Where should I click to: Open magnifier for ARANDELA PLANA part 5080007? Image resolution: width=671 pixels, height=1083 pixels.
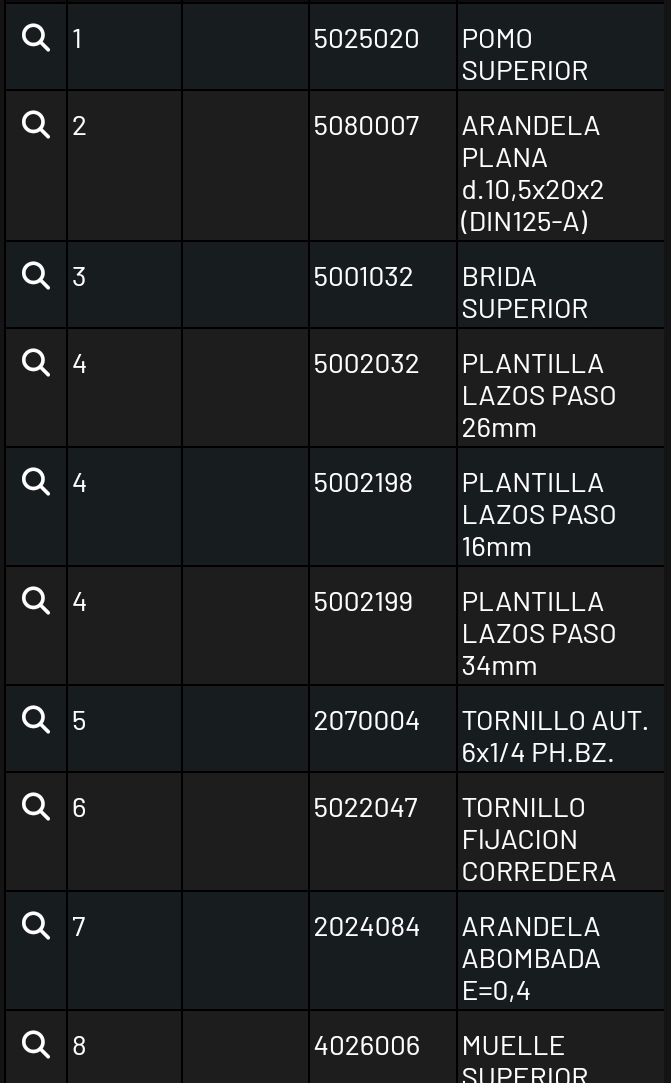coord(36,125)
